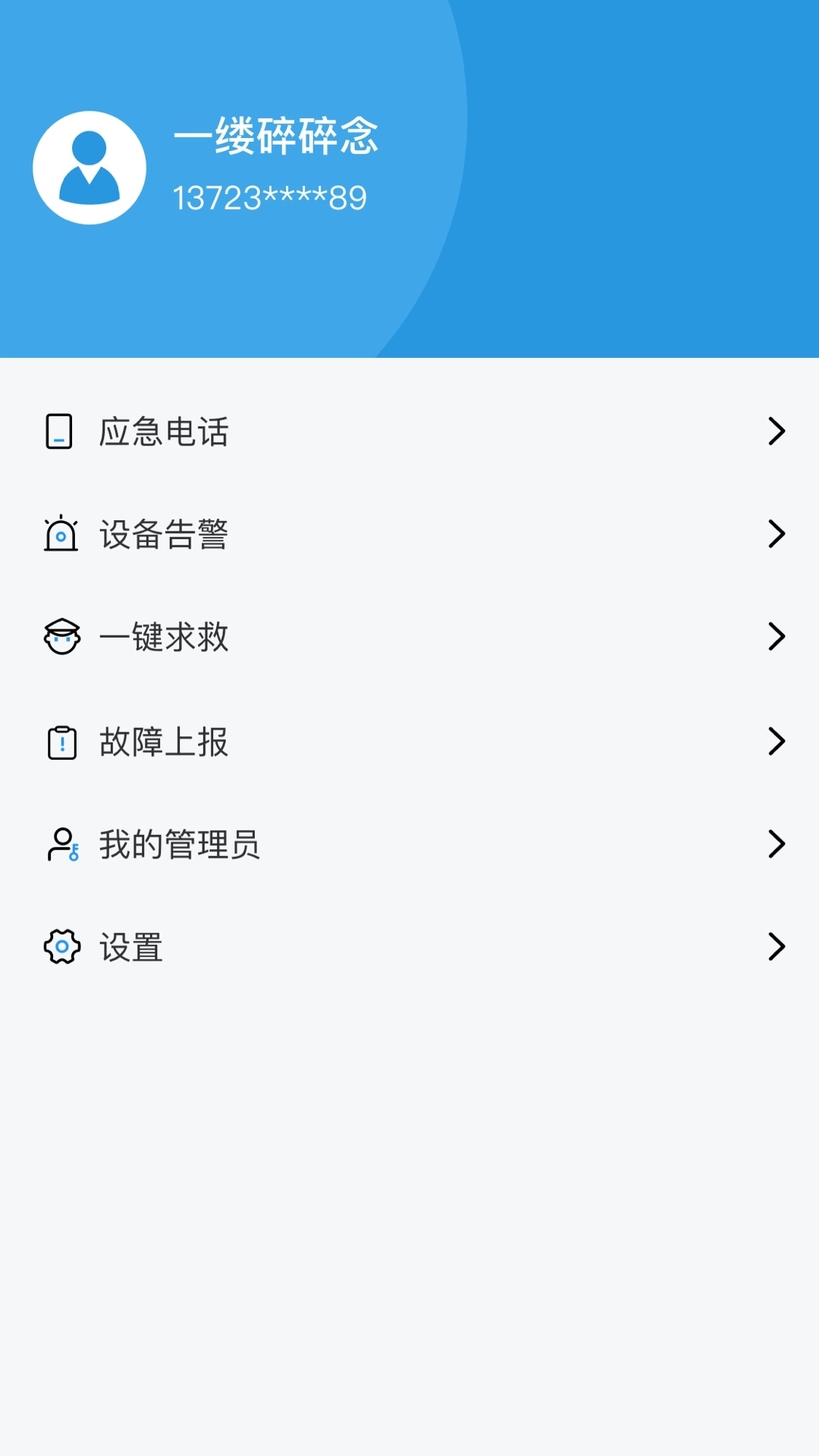Click the alarm bell icon beside 设备告警
The image size is (819, 1456).
60,535
